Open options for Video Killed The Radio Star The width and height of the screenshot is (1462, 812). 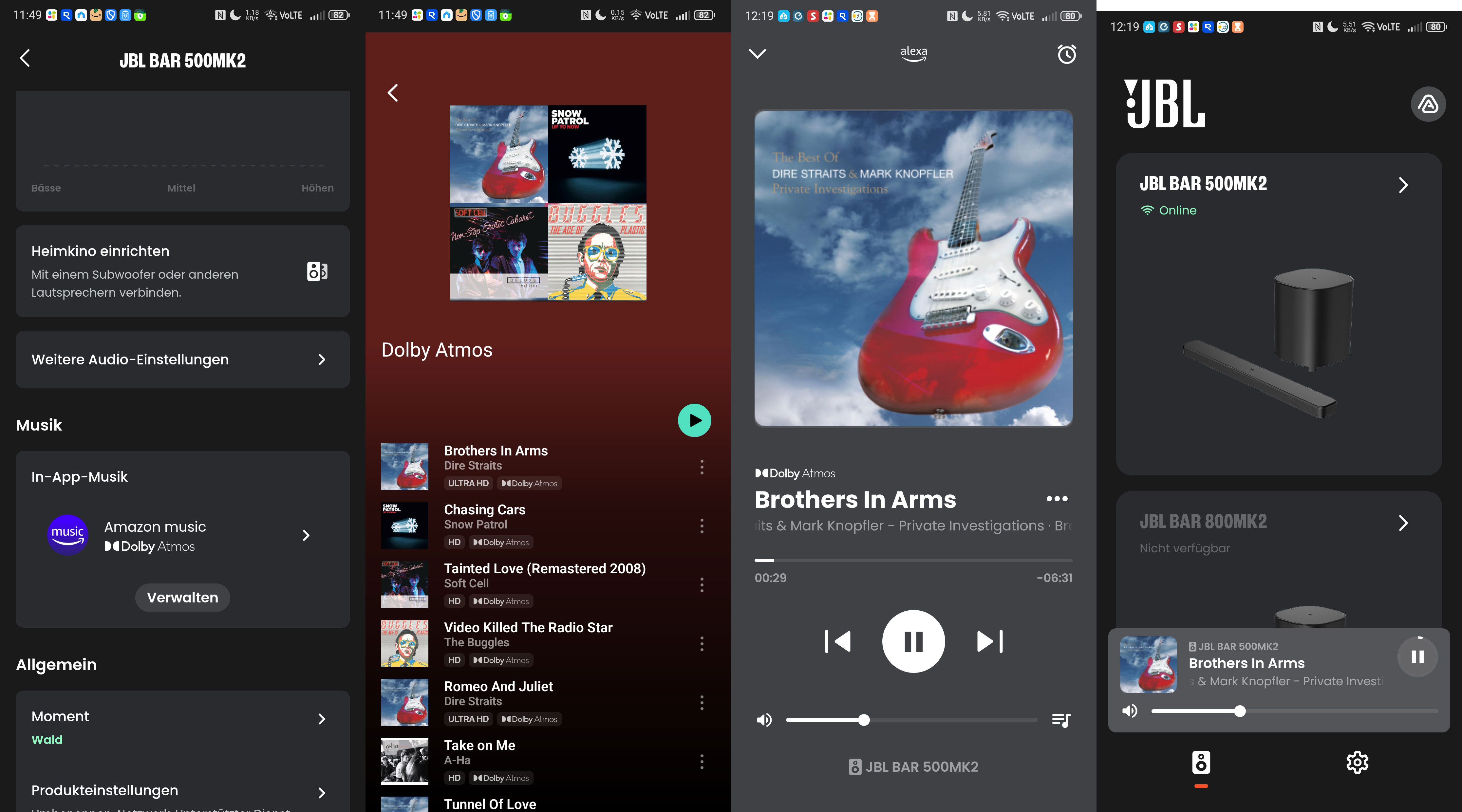[x=702, y=644]
